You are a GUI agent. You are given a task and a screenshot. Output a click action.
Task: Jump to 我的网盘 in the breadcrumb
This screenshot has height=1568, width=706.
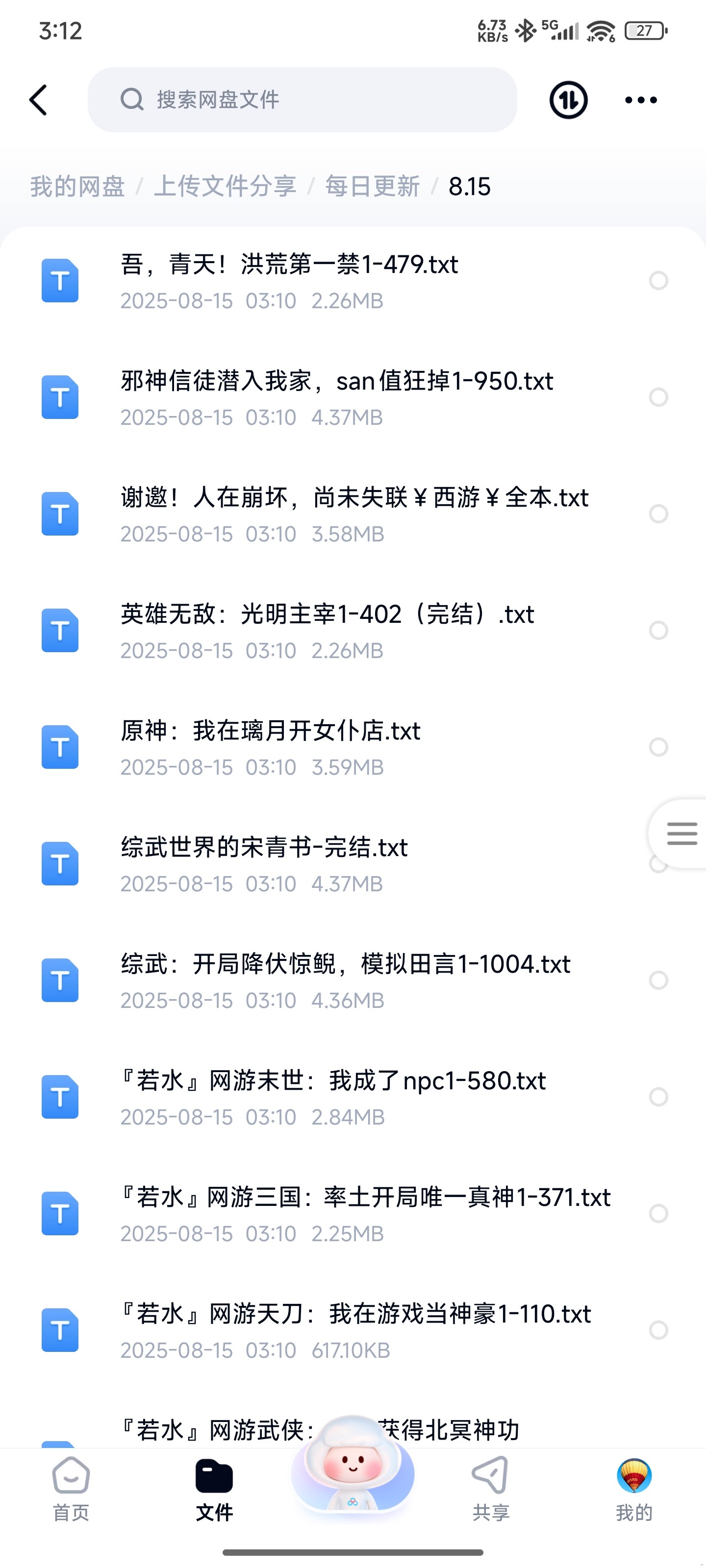pos(77,186)
